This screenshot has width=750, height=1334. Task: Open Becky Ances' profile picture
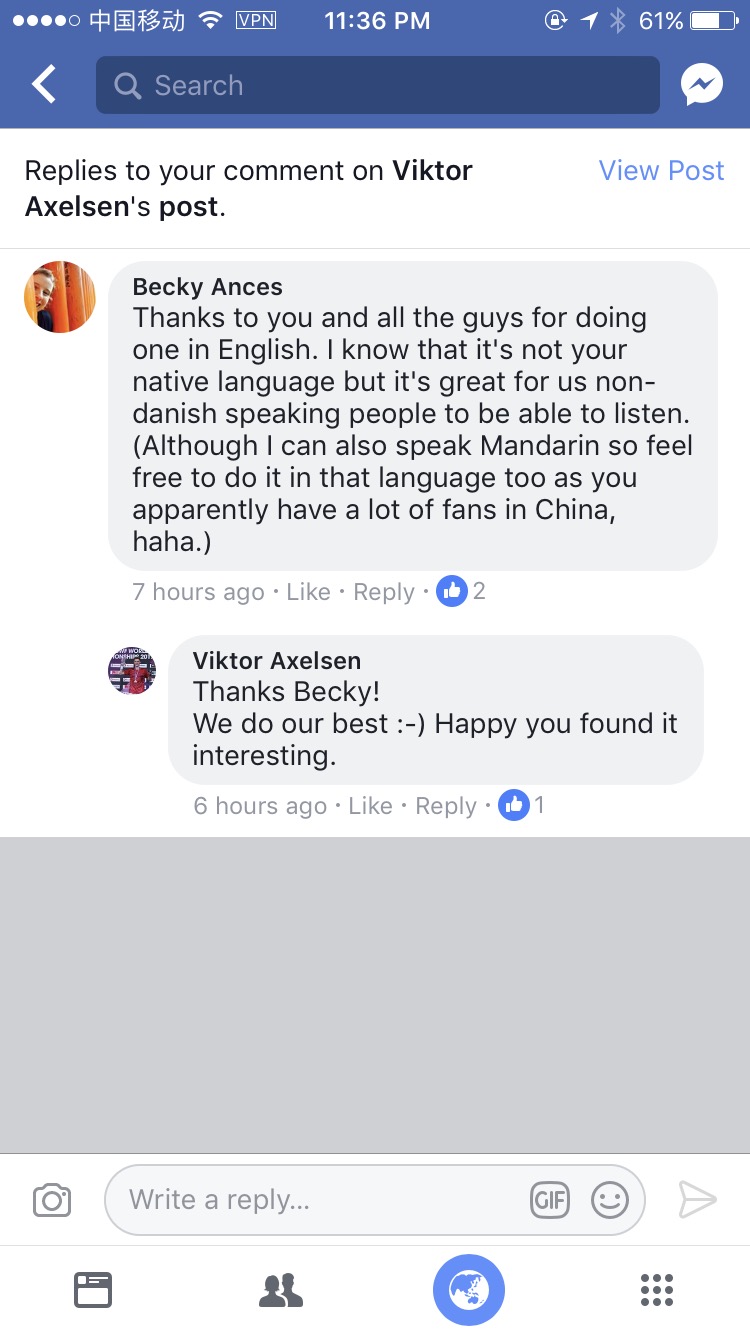coord(60,297)
